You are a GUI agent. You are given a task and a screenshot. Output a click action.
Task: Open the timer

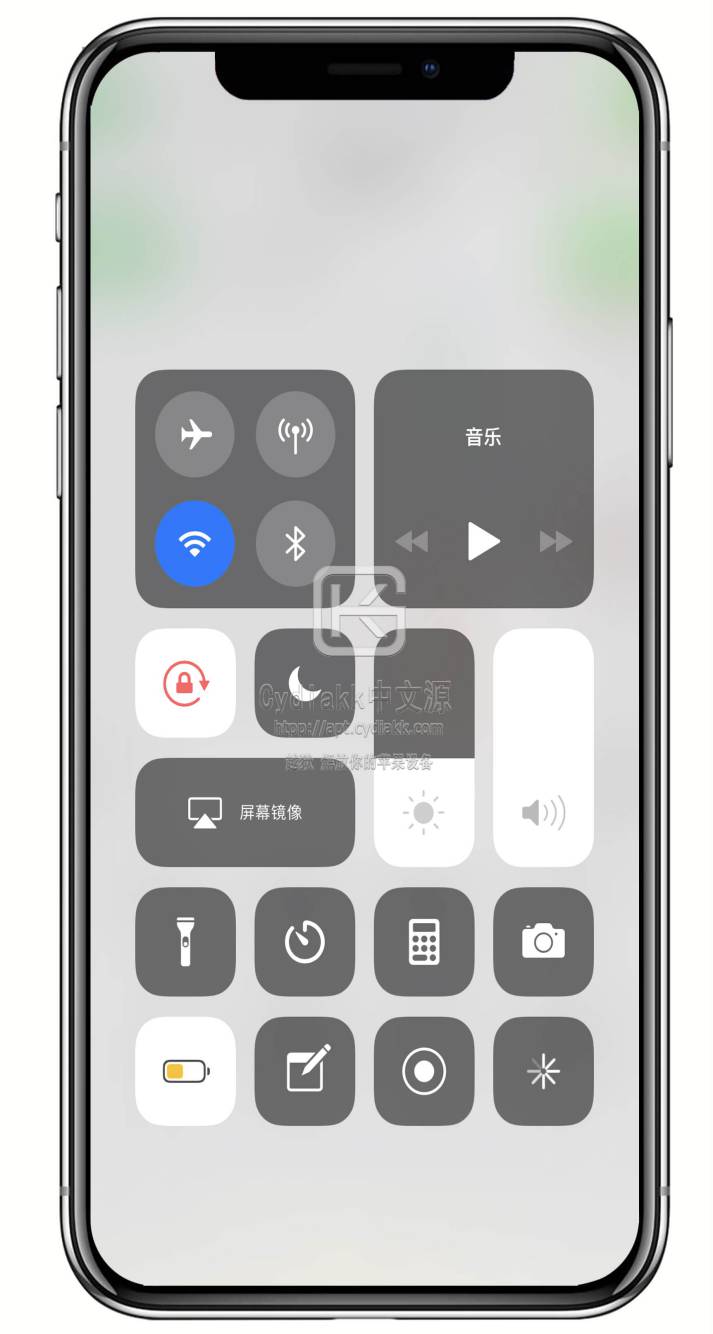304,942
